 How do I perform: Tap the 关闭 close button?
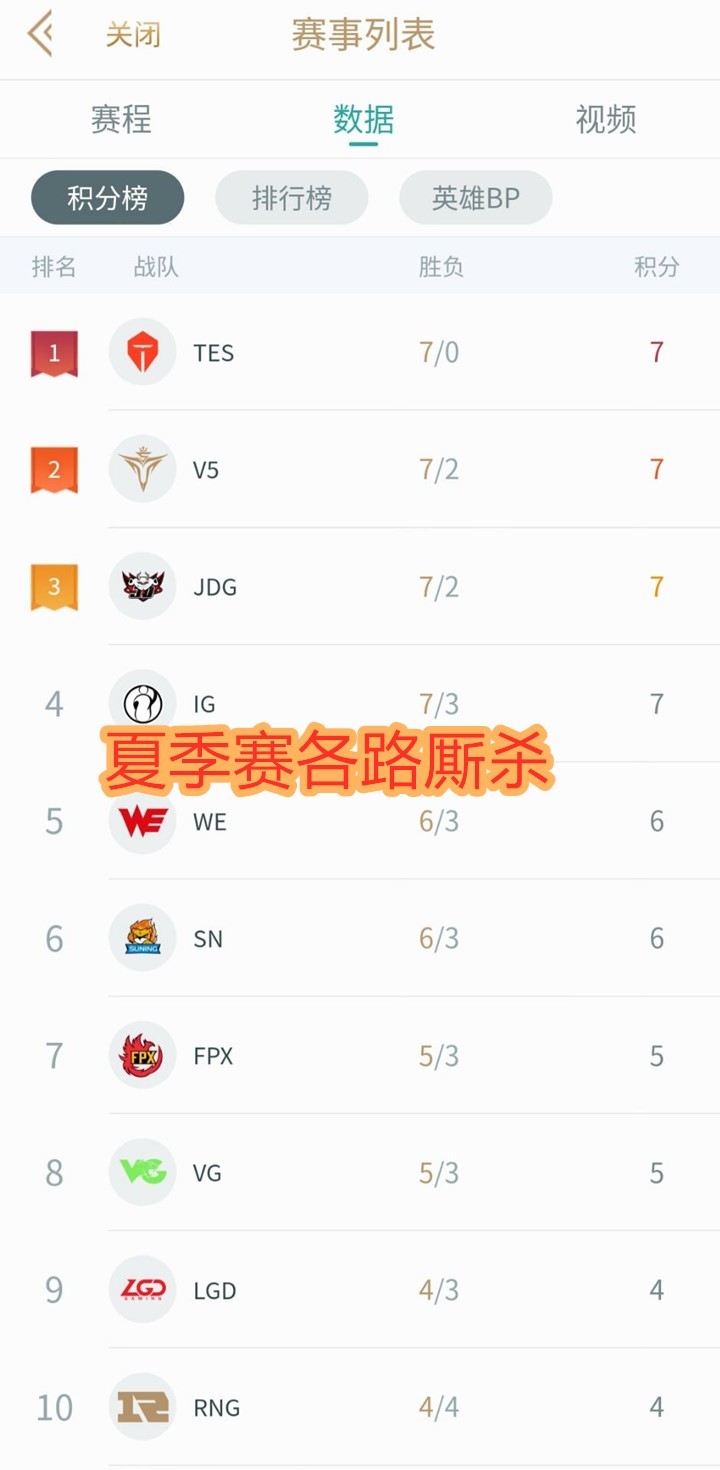point(133,35)
